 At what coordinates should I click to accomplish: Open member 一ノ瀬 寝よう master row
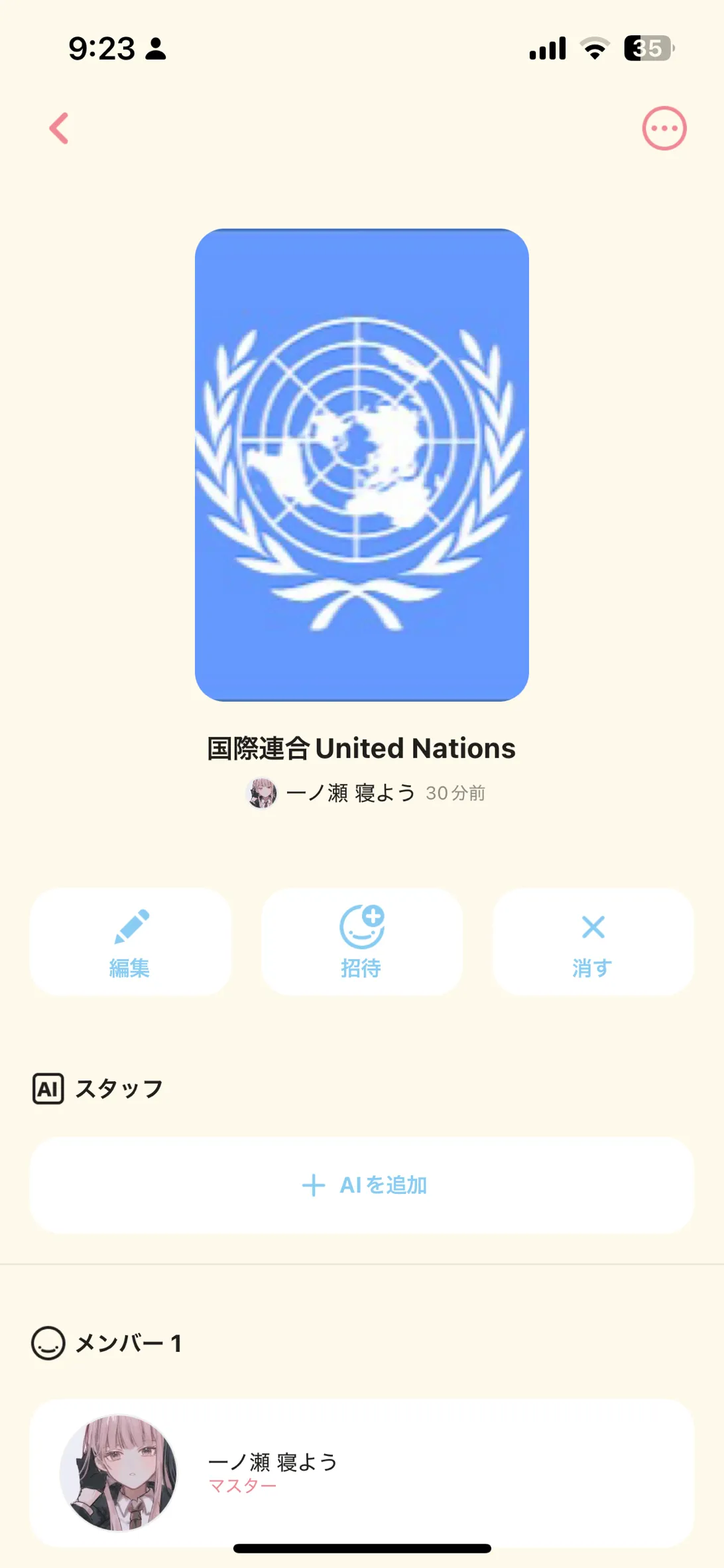(x=362, y=1472)
